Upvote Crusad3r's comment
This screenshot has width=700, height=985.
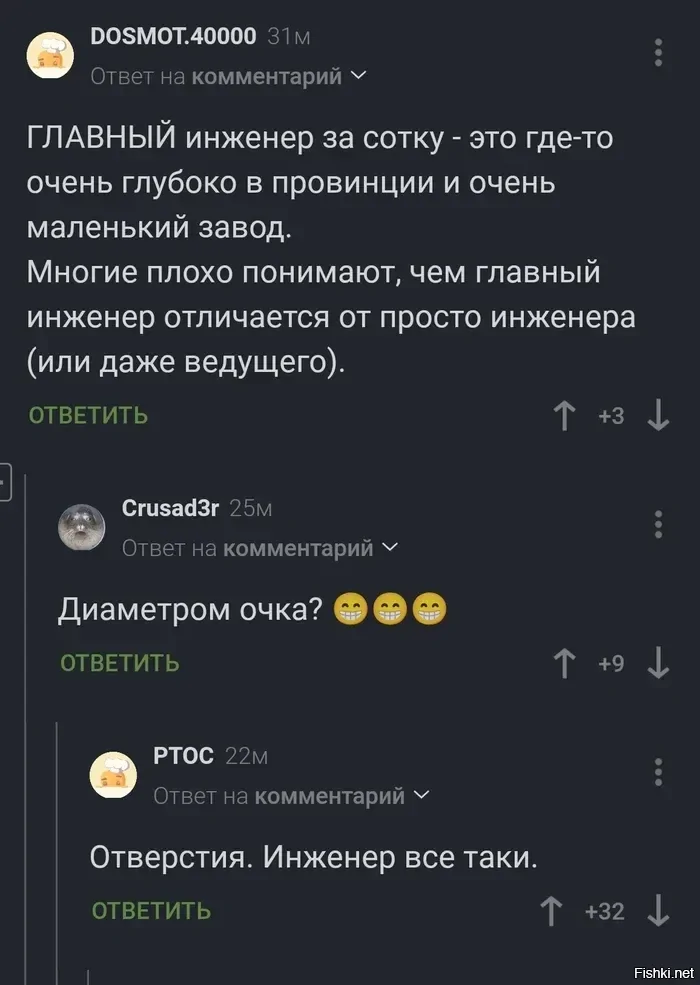(x=565, y=663)
